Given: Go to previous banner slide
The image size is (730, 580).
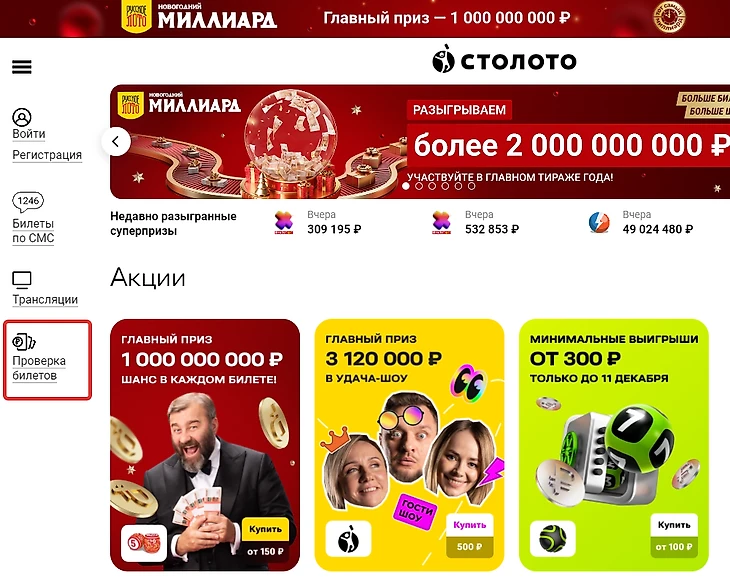Looking at the screenshot, I should (x=117, y=142).
